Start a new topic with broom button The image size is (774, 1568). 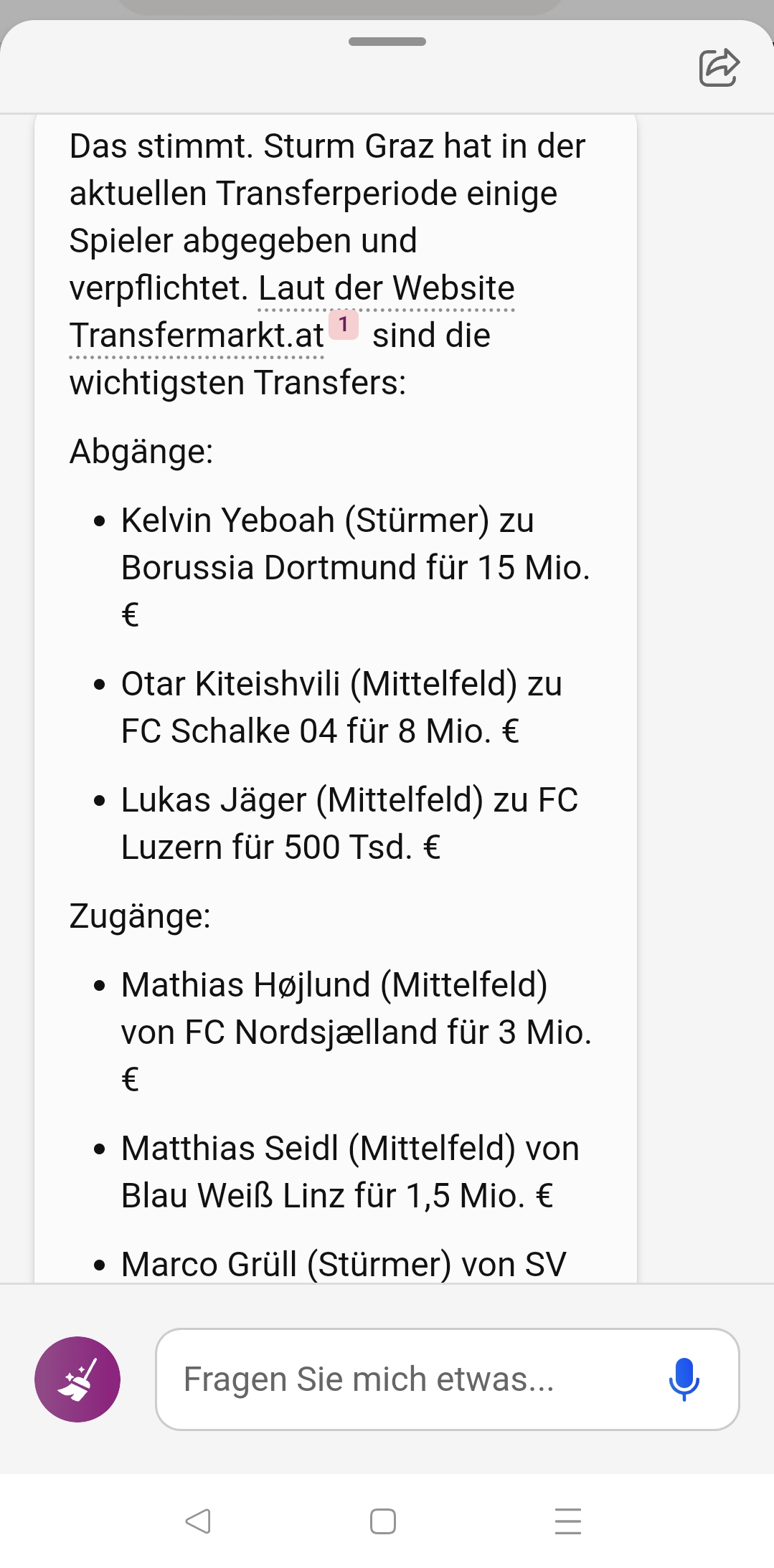[77, 1379]
